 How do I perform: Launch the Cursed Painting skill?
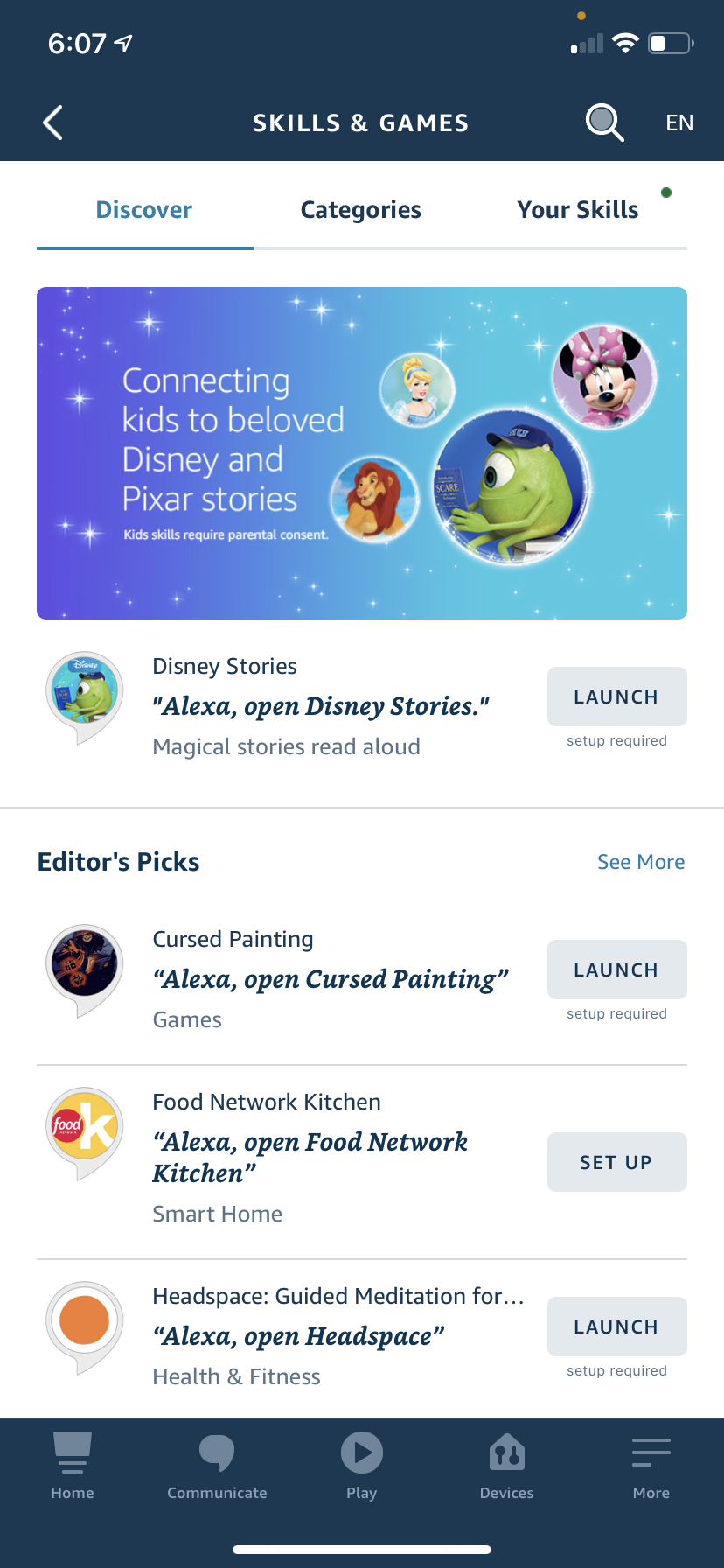[616, 969]
